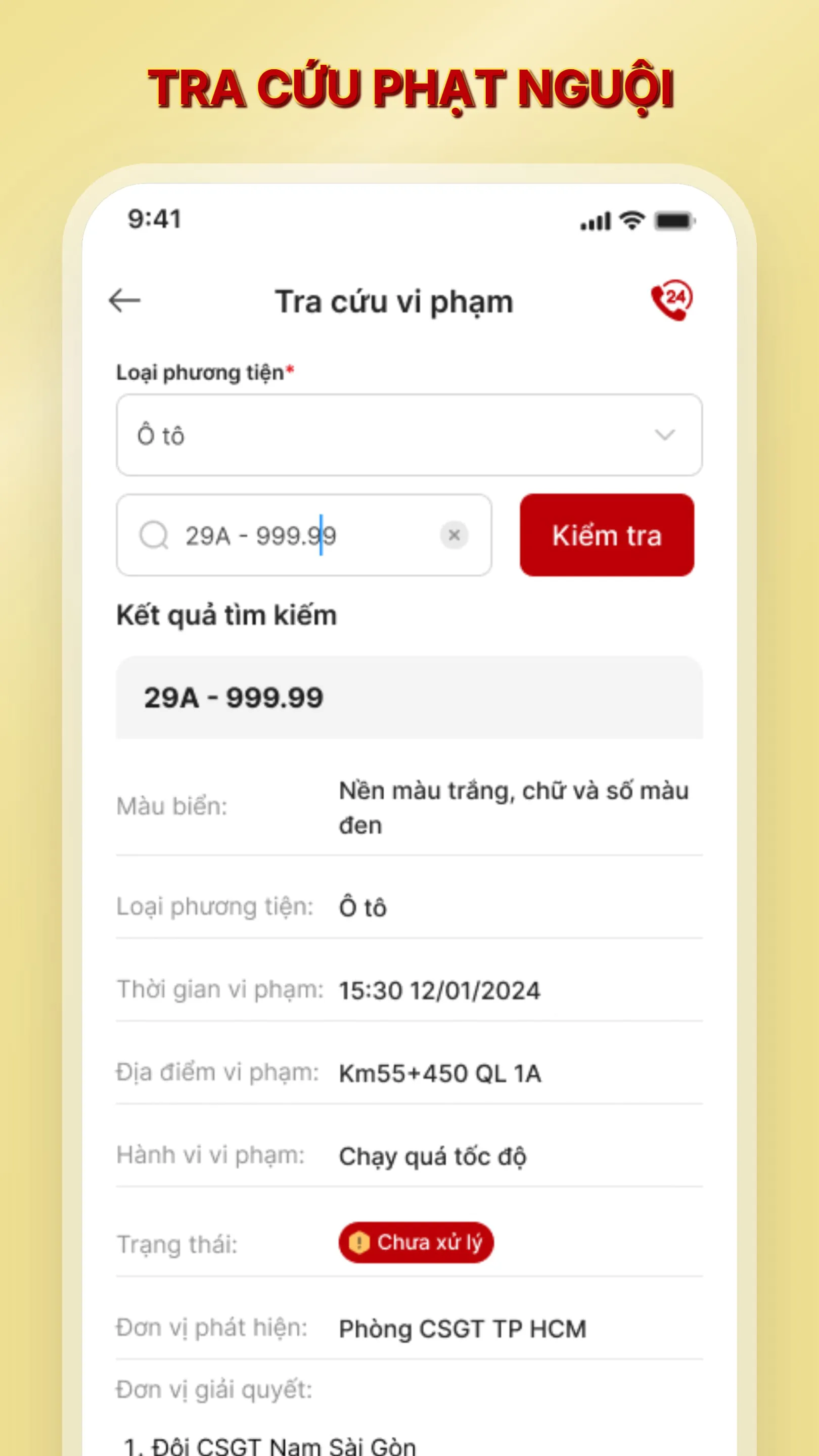
Task: Click the Chưa xử lý status badge
Action: click(416, 1242)
